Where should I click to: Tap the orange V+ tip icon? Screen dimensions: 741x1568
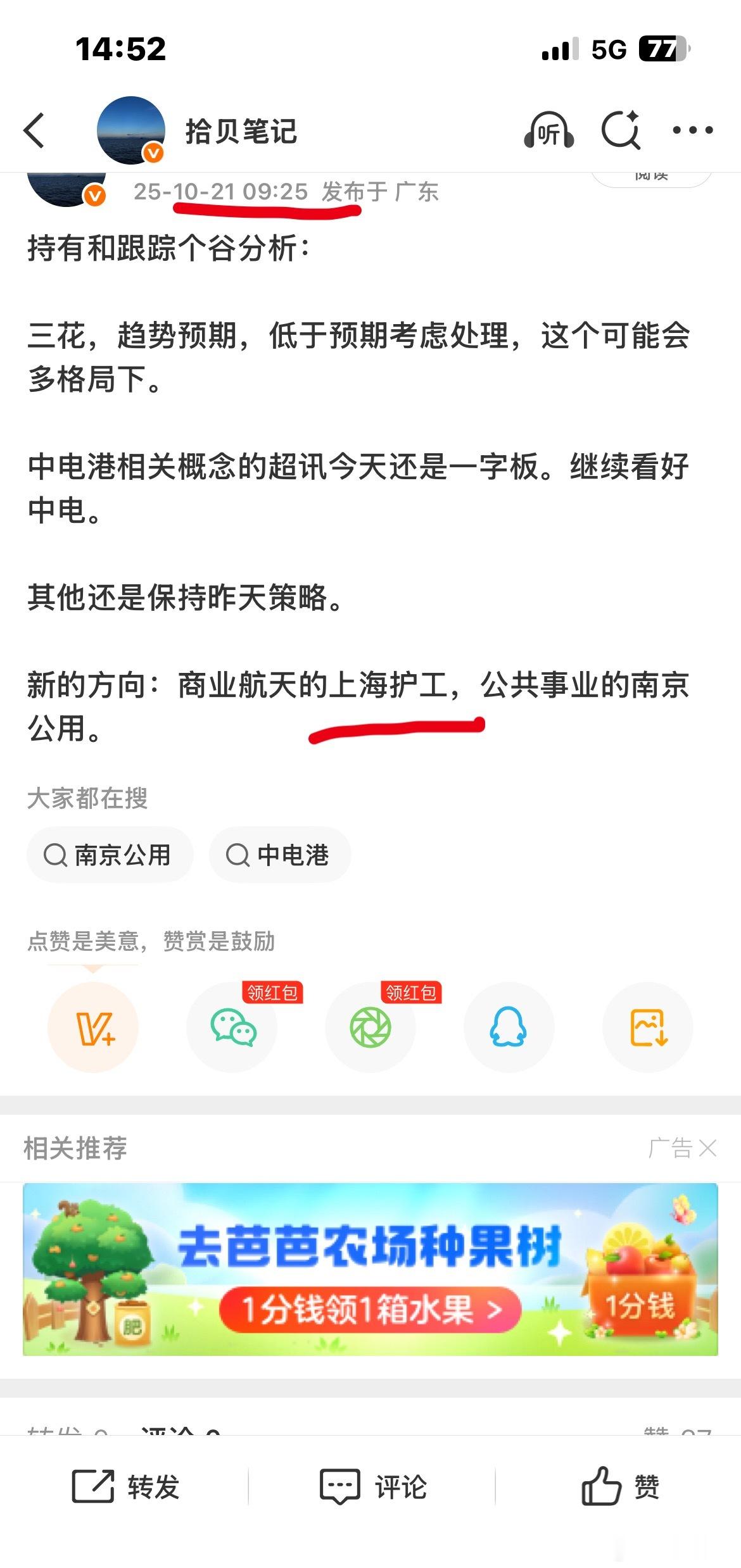(92, 1028)
